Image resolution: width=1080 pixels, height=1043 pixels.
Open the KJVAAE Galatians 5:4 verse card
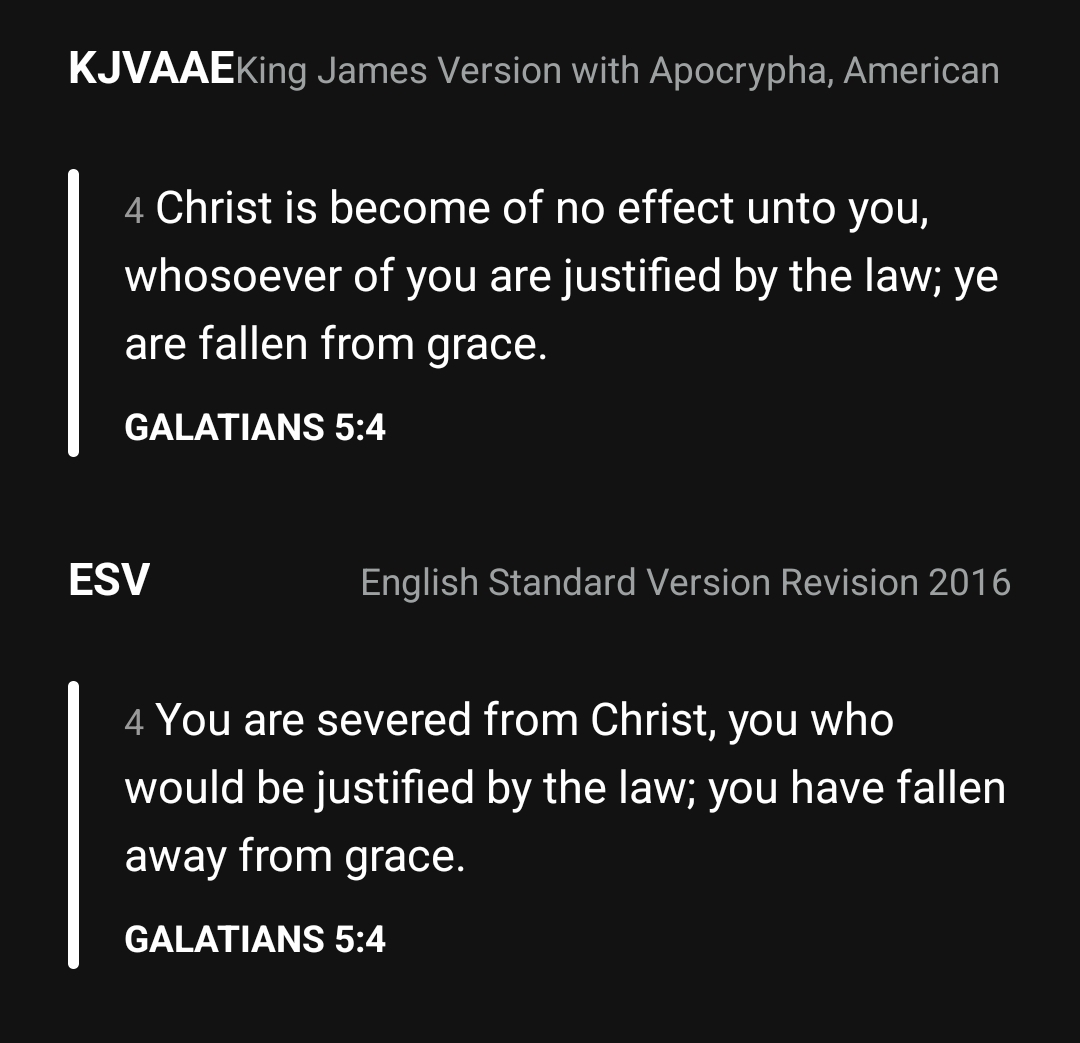pyautogui.click(x=539, y=313)
